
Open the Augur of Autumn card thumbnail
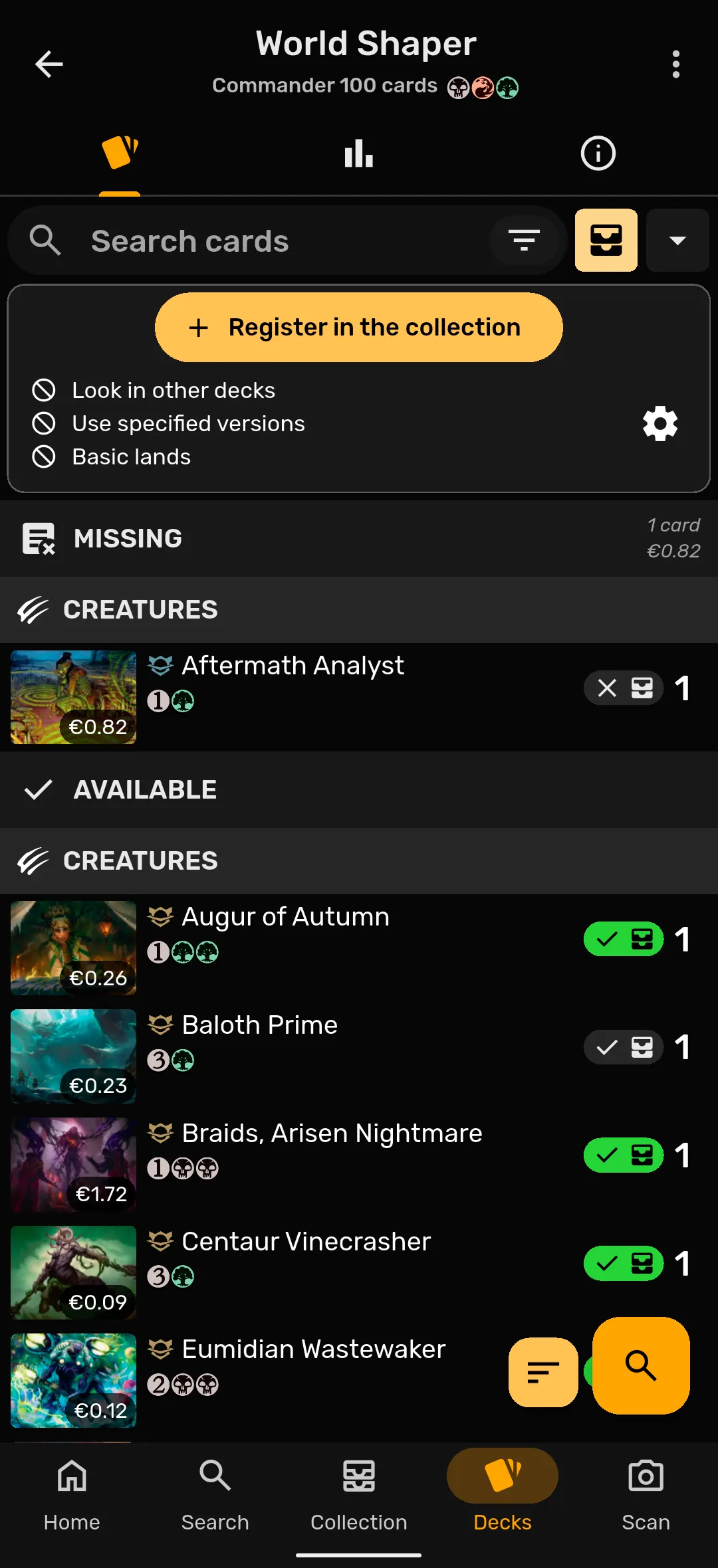pos(73,948)
